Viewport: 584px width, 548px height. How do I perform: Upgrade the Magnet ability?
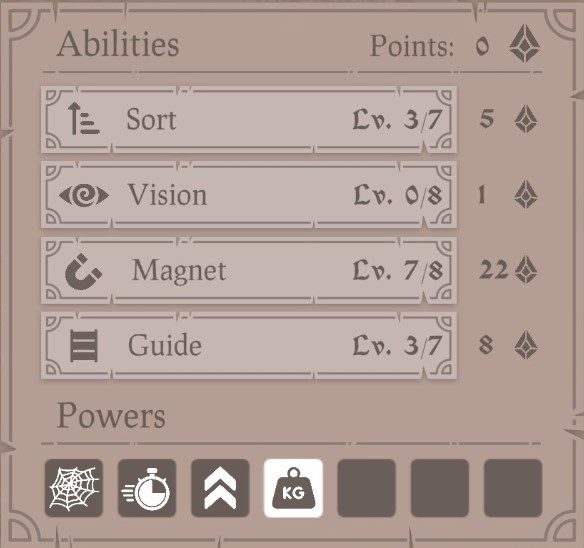[x=249, y=270]
